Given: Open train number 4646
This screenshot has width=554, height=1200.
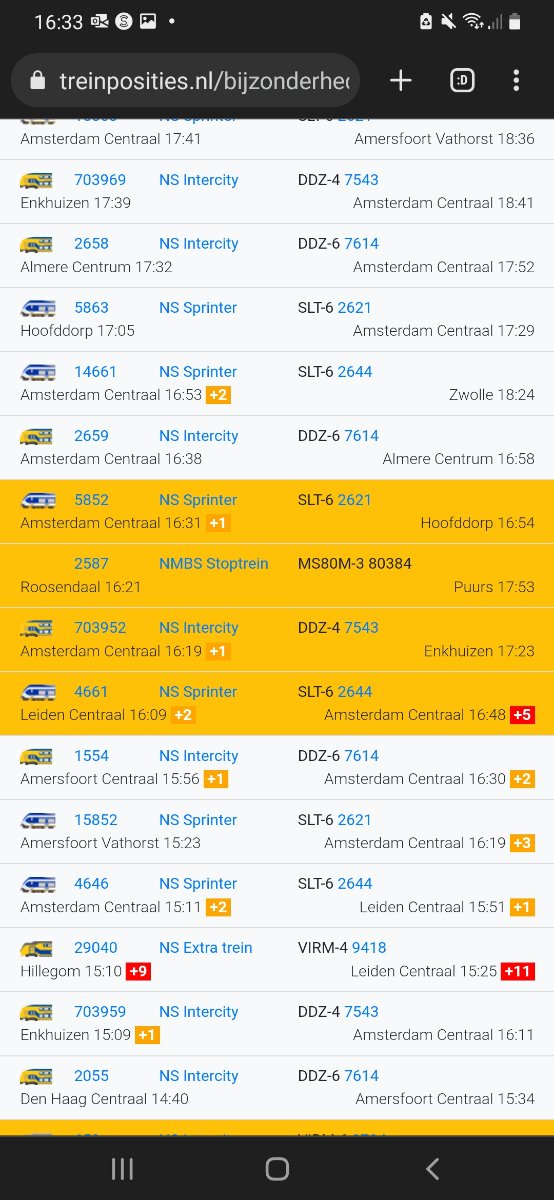Looking at the screenshot, I should [x=91, y=884].
